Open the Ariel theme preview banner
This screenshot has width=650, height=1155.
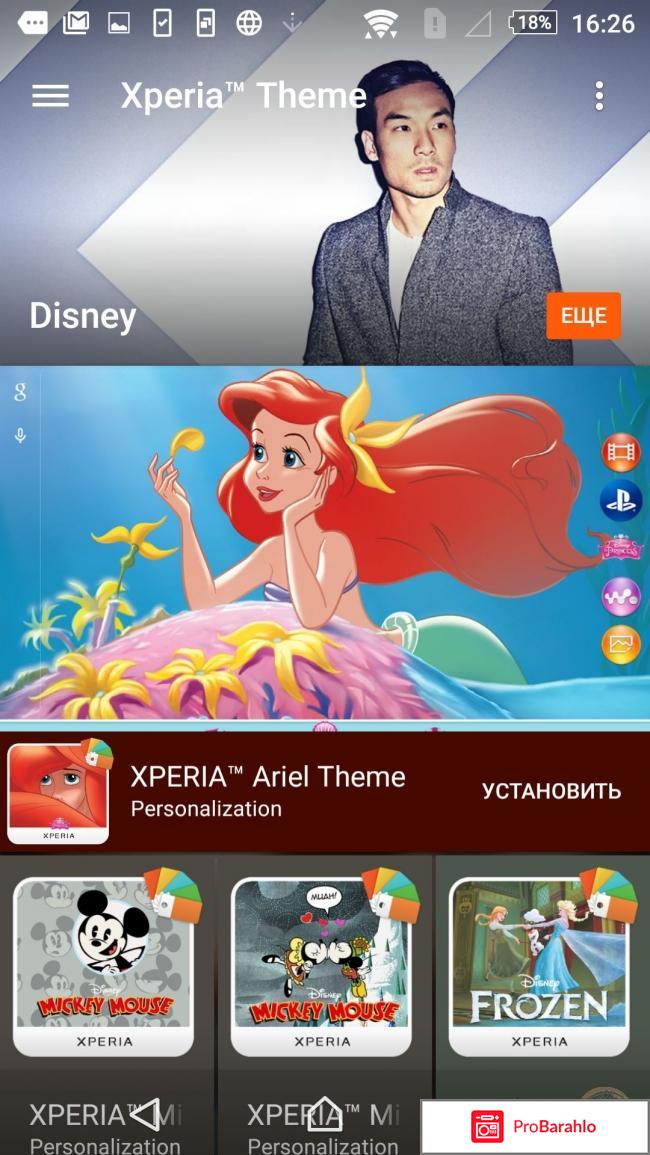pyautogui.click(x=324, y=540)
